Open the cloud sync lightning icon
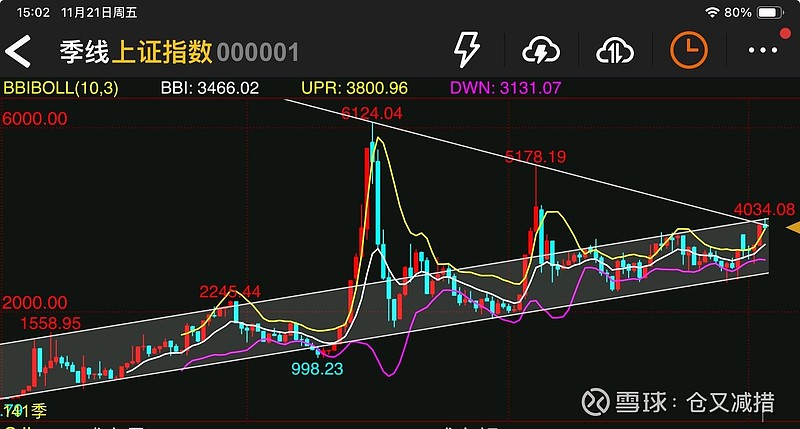800x429 pixels. pyautogui.click(x=541, y=50)
